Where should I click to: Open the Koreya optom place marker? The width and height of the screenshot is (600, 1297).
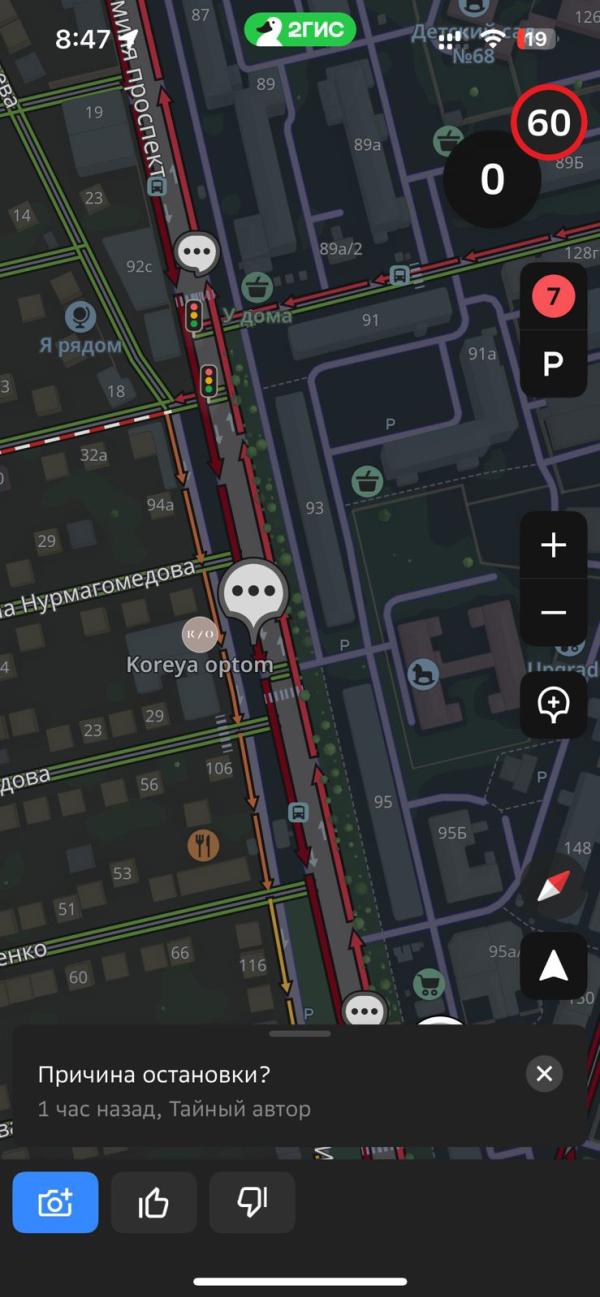[199, 633]
